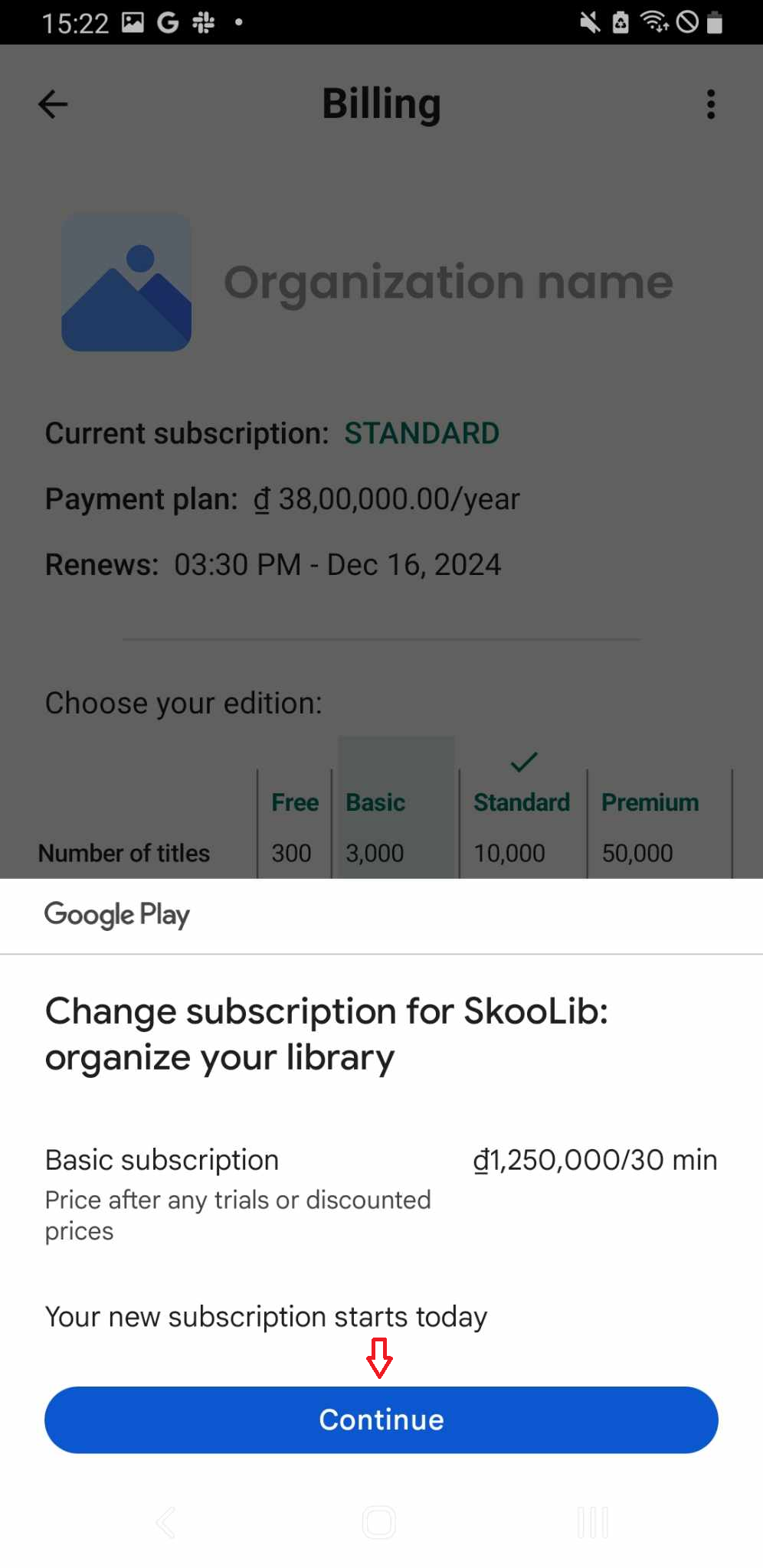Go back using the Billing back arrow
This screenshot has height=1568, width=763.
[53, 104]
